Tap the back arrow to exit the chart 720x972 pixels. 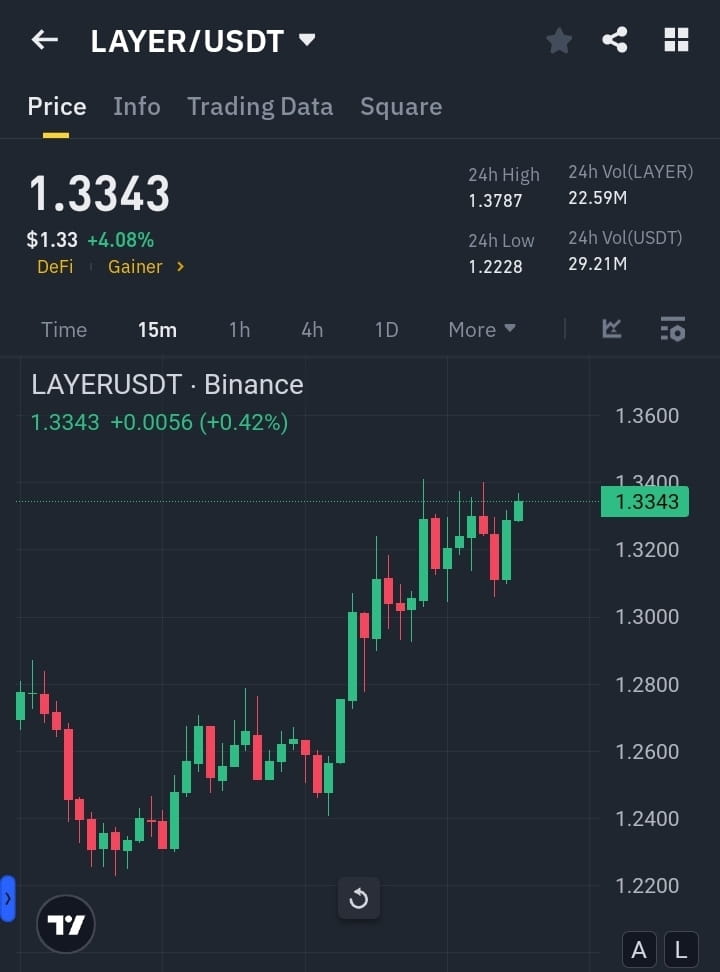tap(43, 40)
